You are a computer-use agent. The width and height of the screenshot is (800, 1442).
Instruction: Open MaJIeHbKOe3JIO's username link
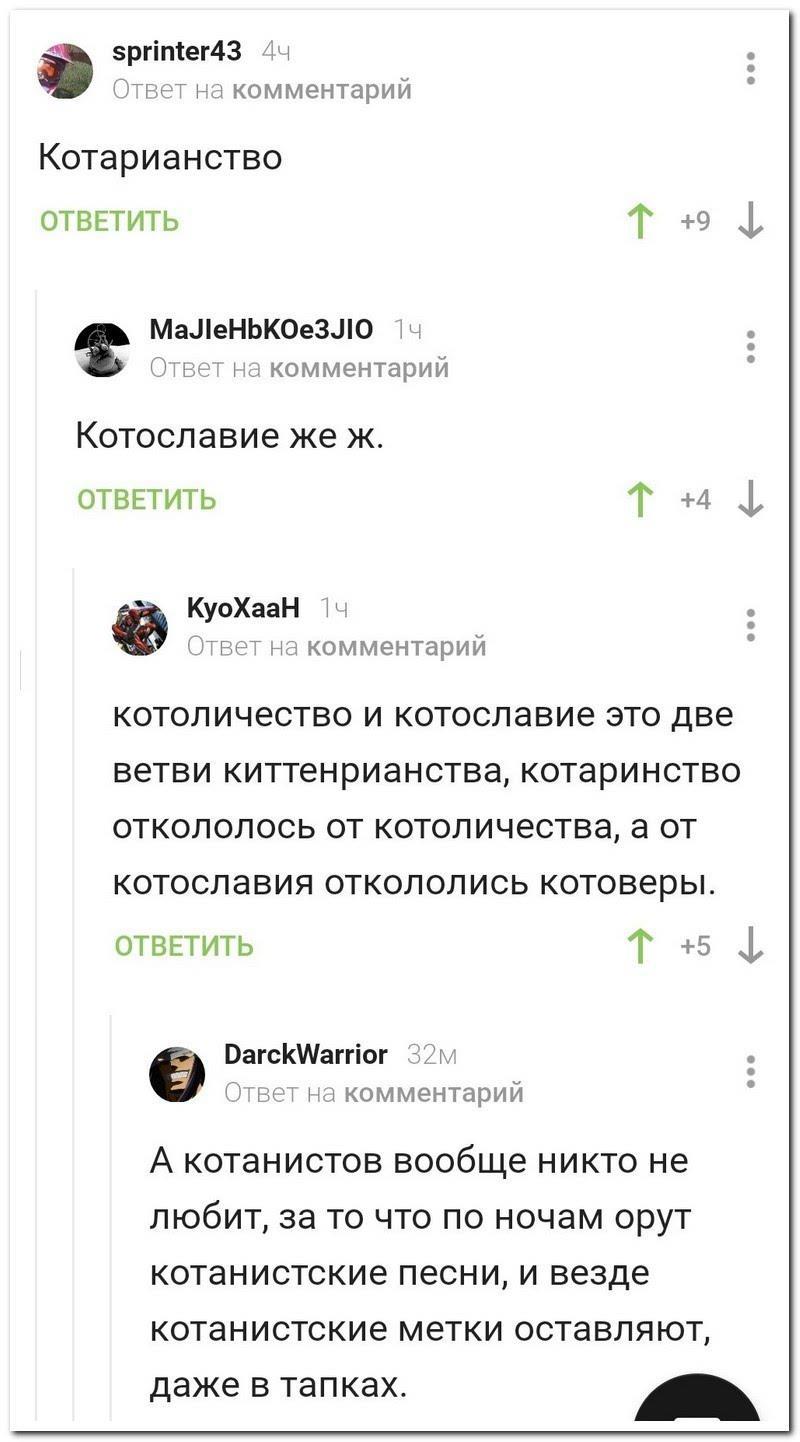(x=260, y=328)
